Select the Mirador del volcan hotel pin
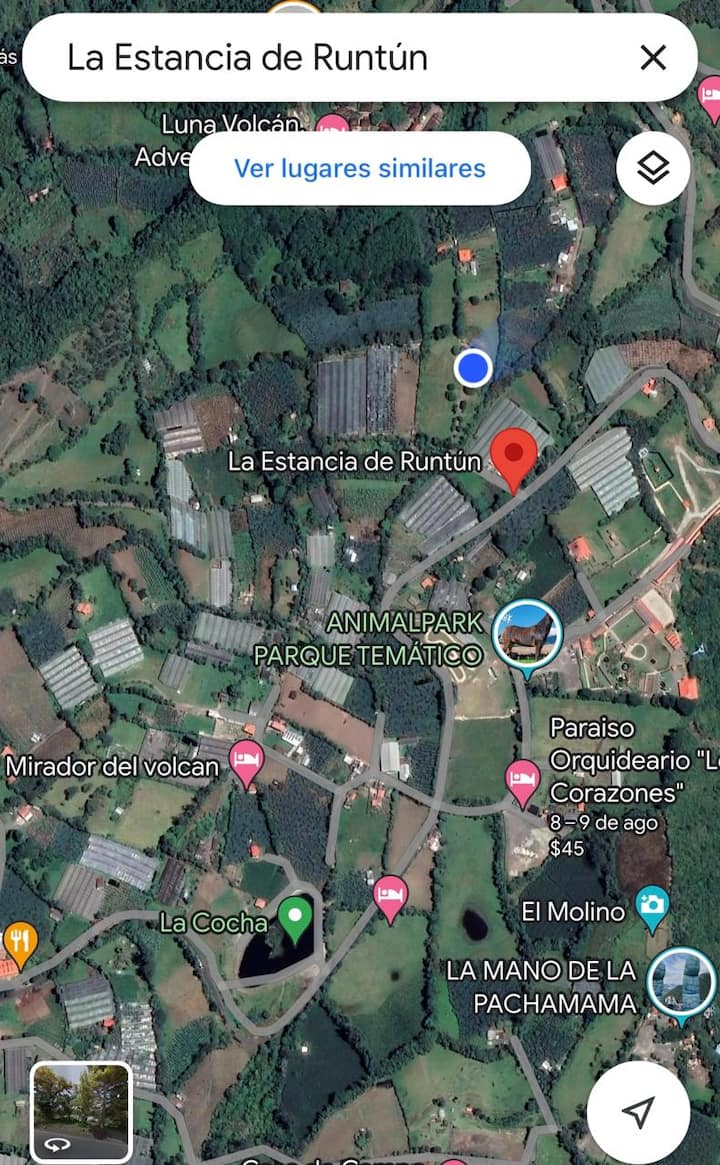720x1165 pixels. (247, 762)
